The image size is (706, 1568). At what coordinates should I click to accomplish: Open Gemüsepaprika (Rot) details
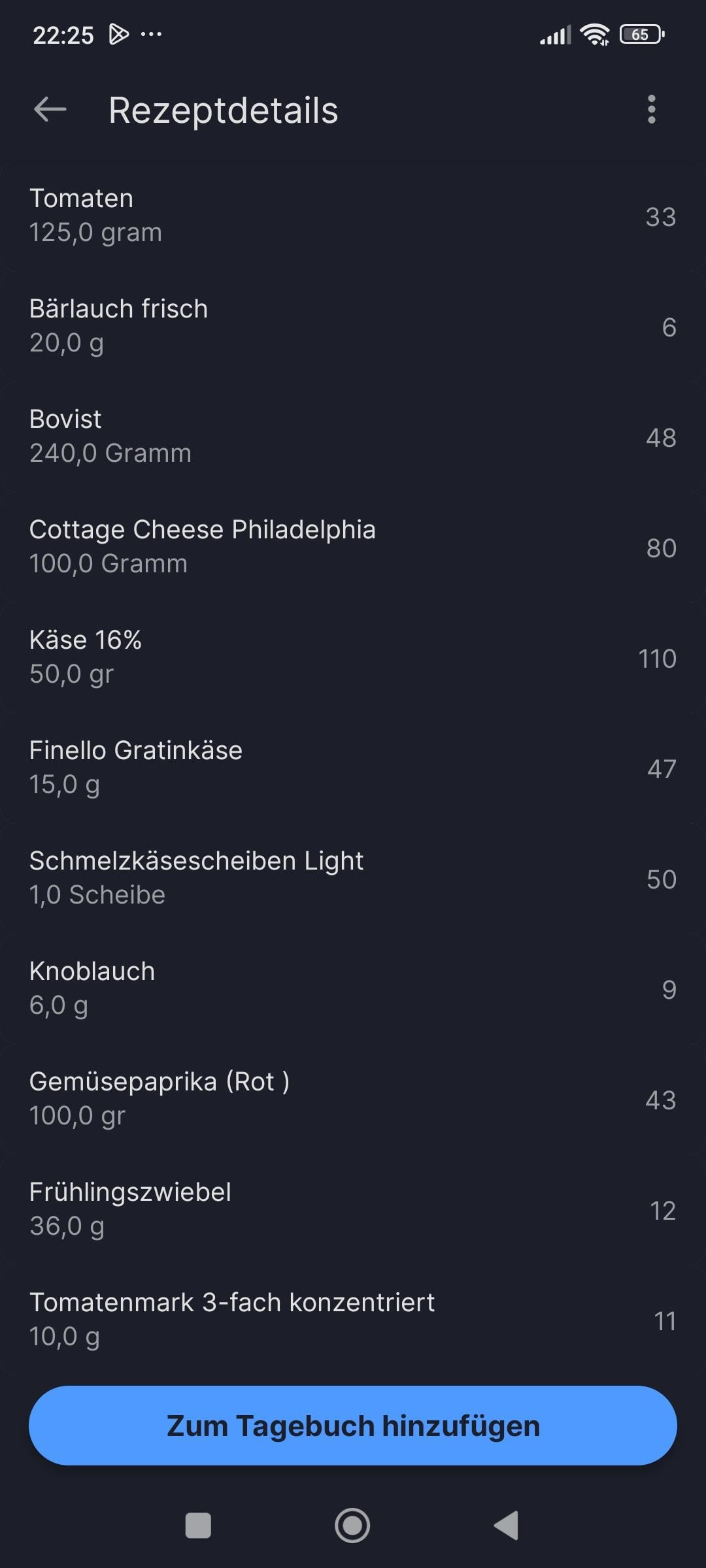click(353, 1099)
